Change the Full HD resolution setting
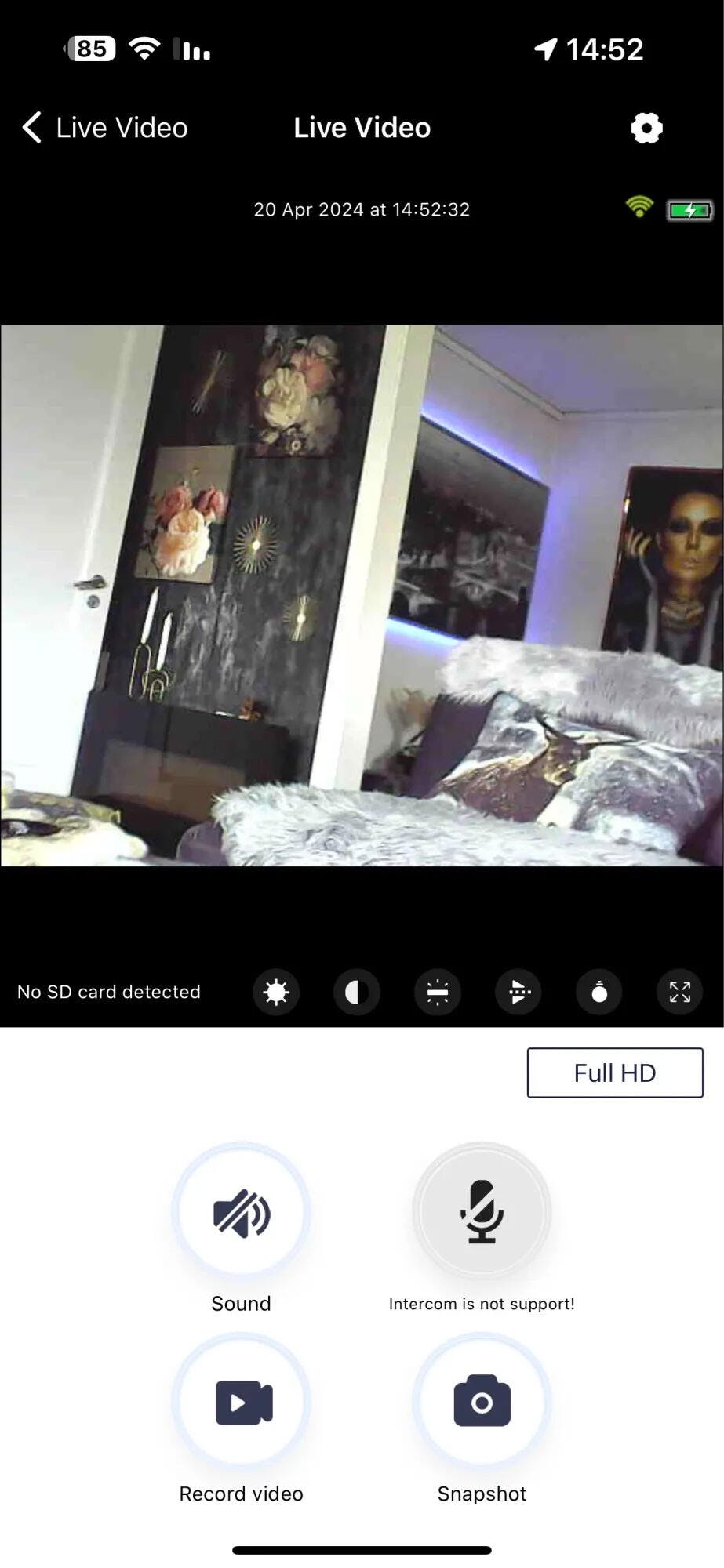The height and width of the screenshot is (1568, 724). click(x=615, y=1073)
